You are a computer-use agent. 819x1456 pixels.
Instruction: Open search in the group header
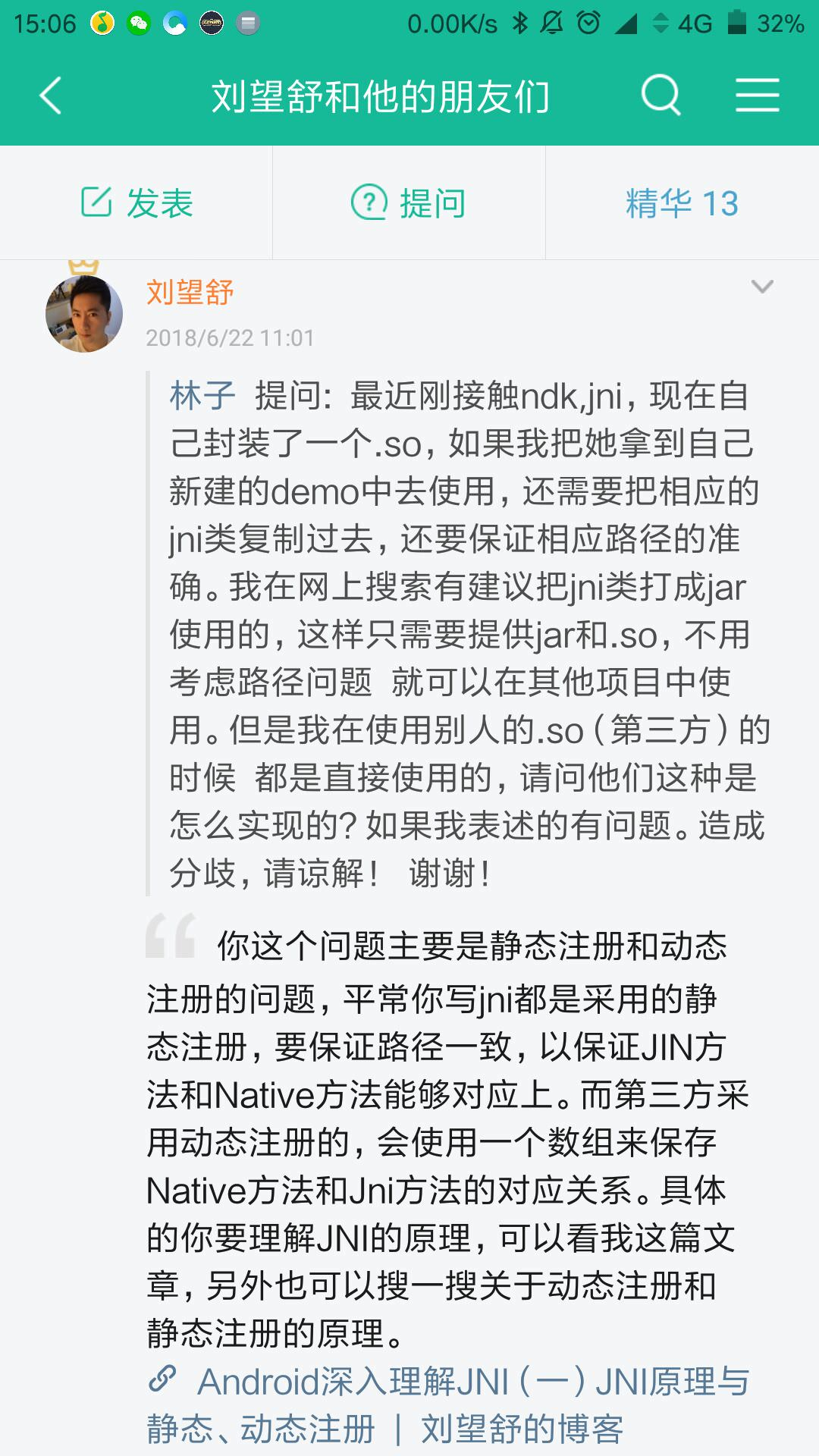[x=661, y=96]
